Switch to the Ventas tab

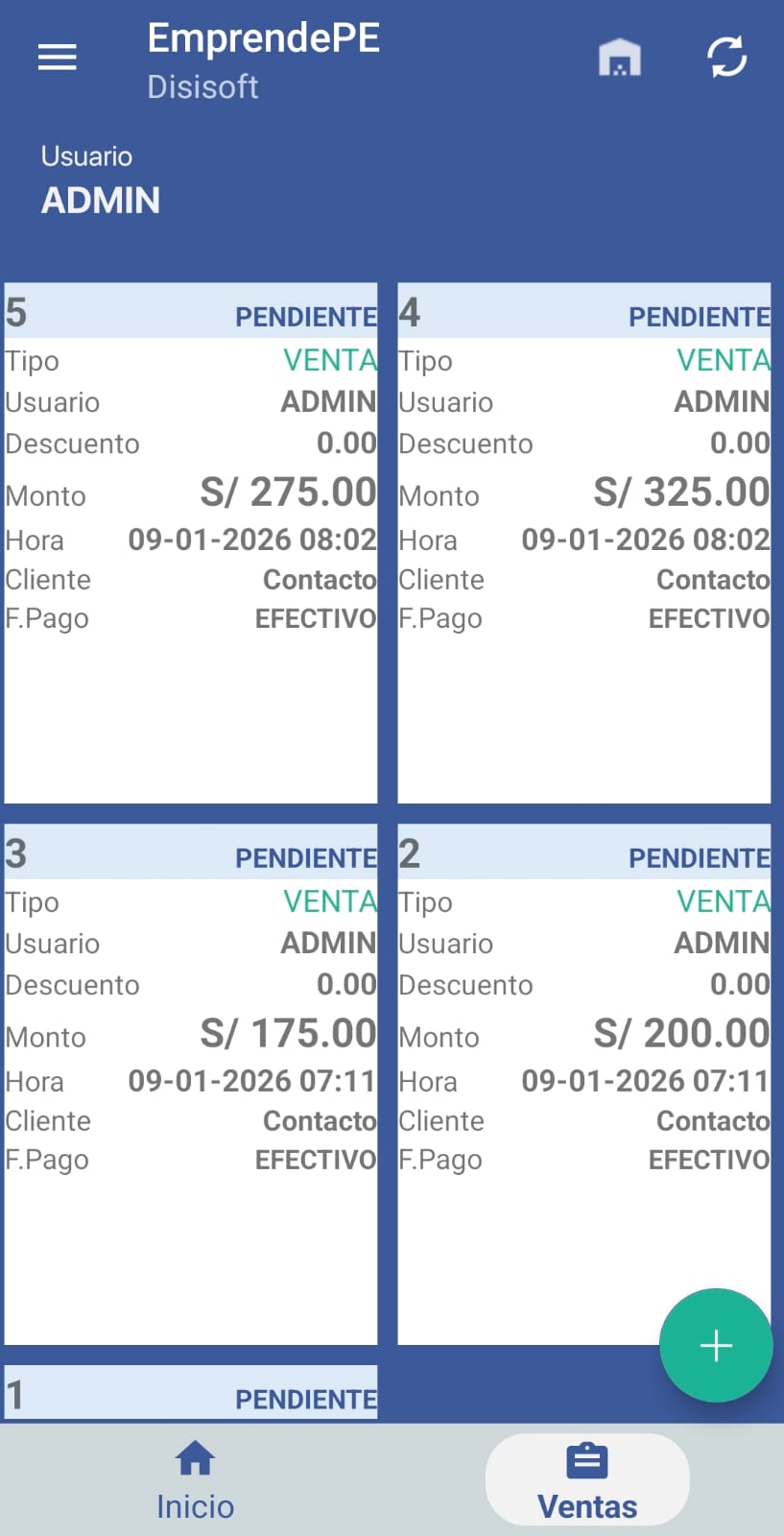pos(586,1478)
